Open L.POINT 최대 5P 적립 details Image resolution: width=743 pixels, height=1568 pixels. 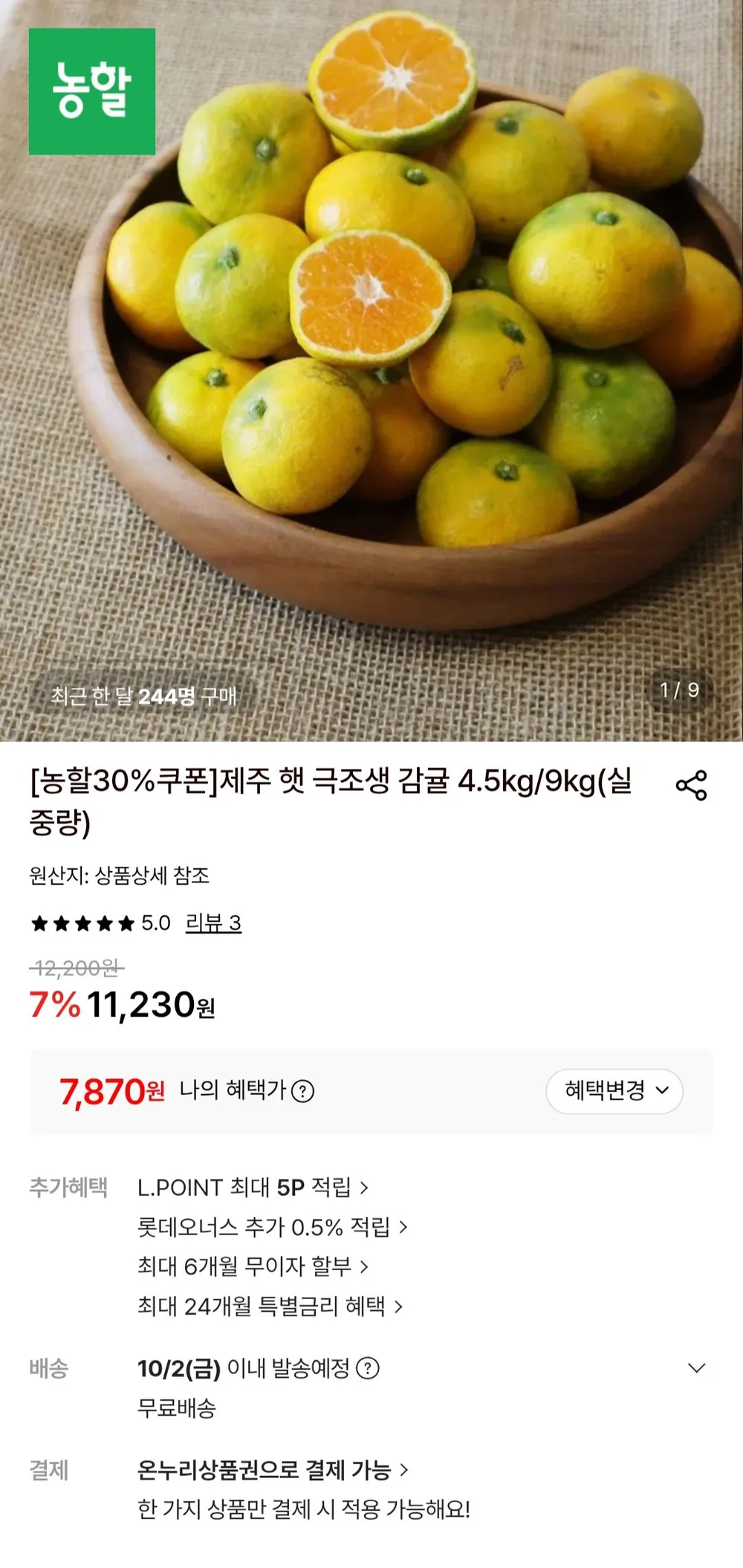click(x=253, y=1187)
